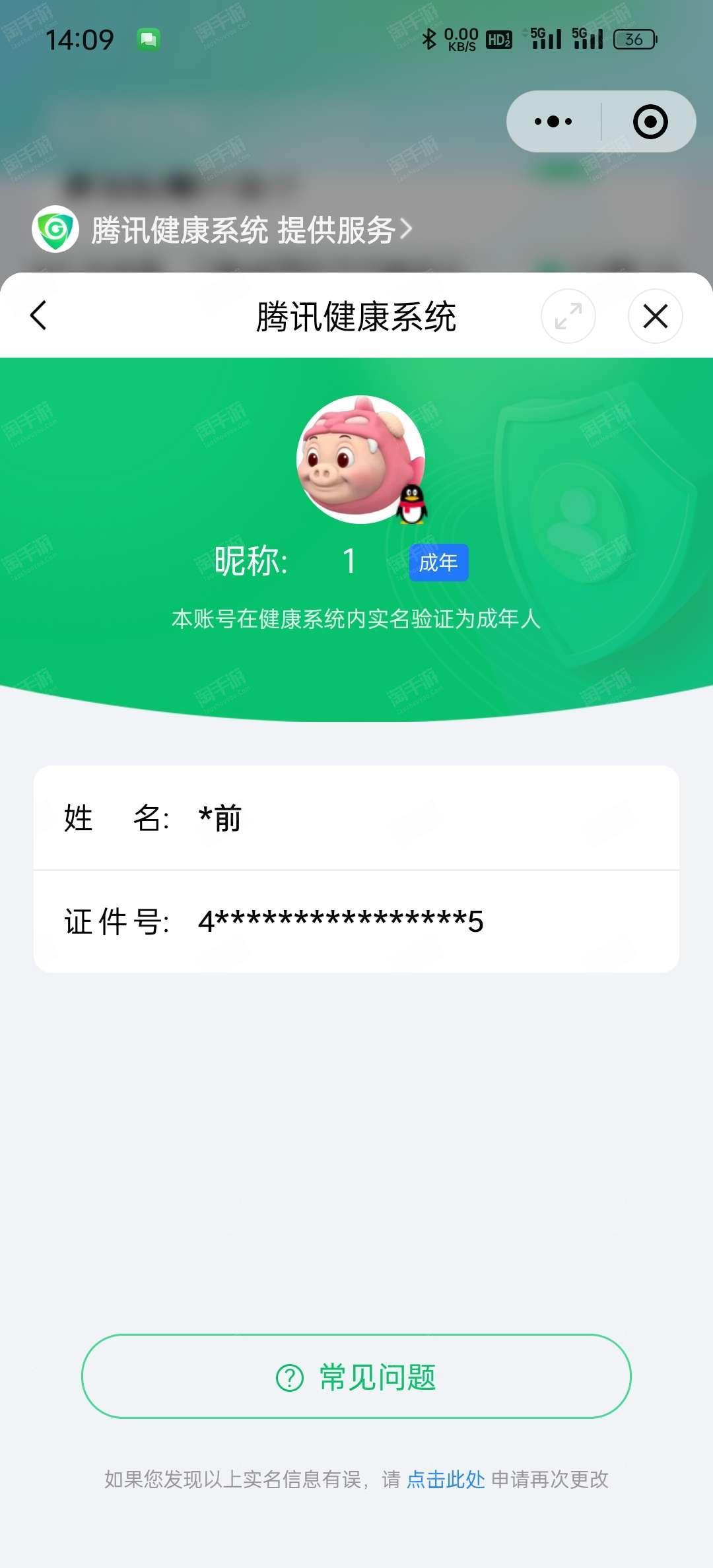
Task: Close the 腾讯健康系统 panel
Action: [655, 316]
